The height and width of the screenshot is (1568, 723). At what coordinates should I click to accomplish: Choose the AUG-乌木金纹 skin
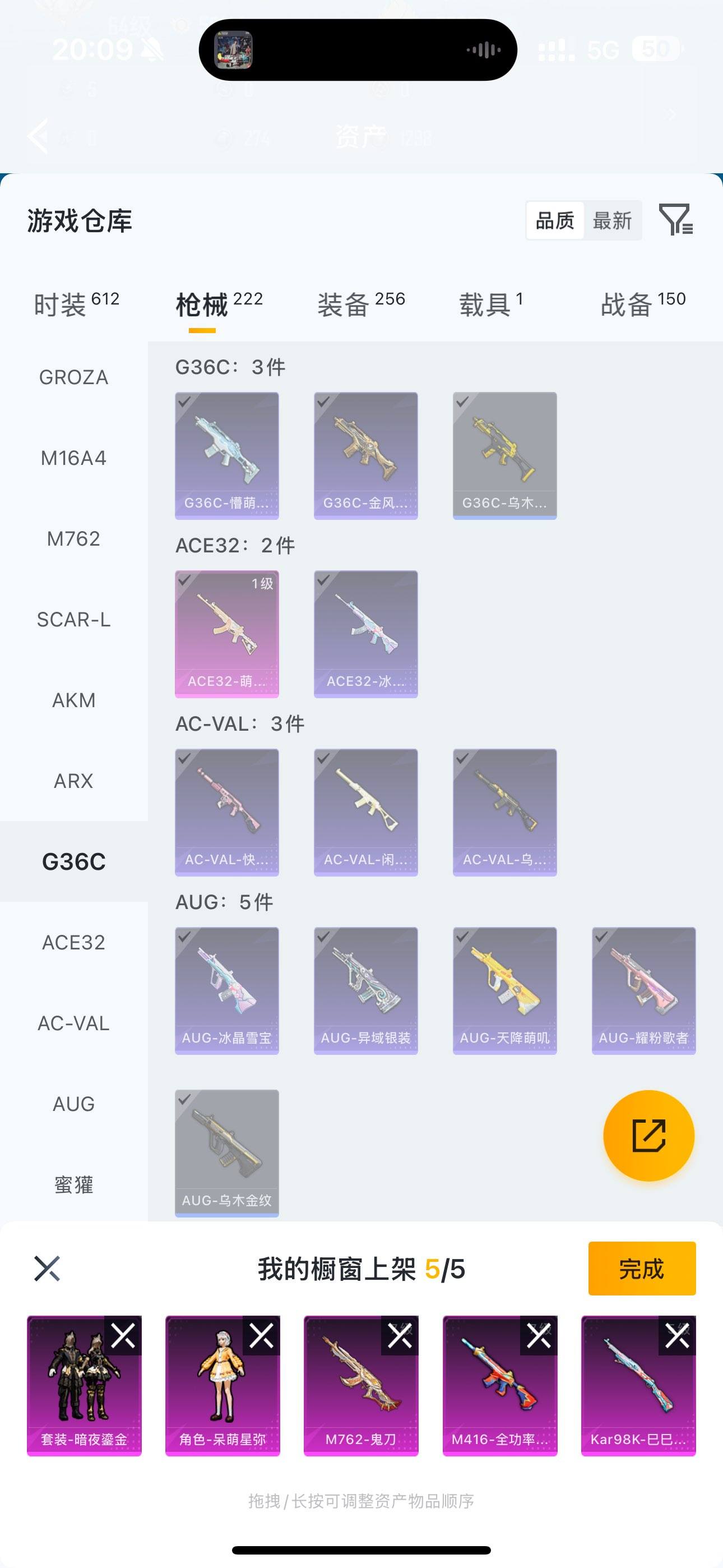coord(226,1153)
